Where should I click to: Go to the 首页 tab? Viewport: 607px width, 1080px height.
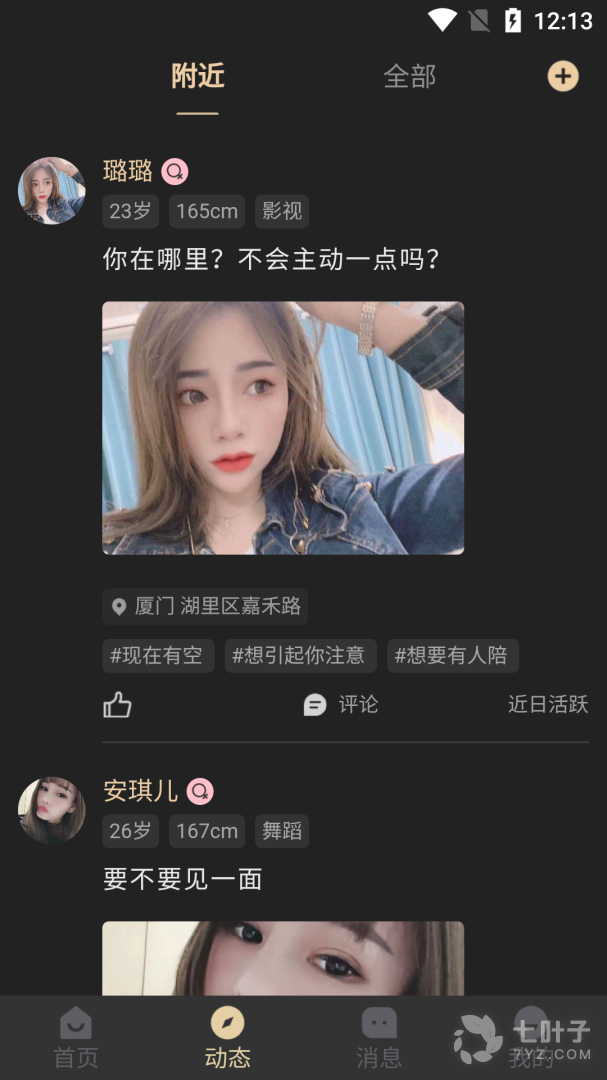point(76,1038)
